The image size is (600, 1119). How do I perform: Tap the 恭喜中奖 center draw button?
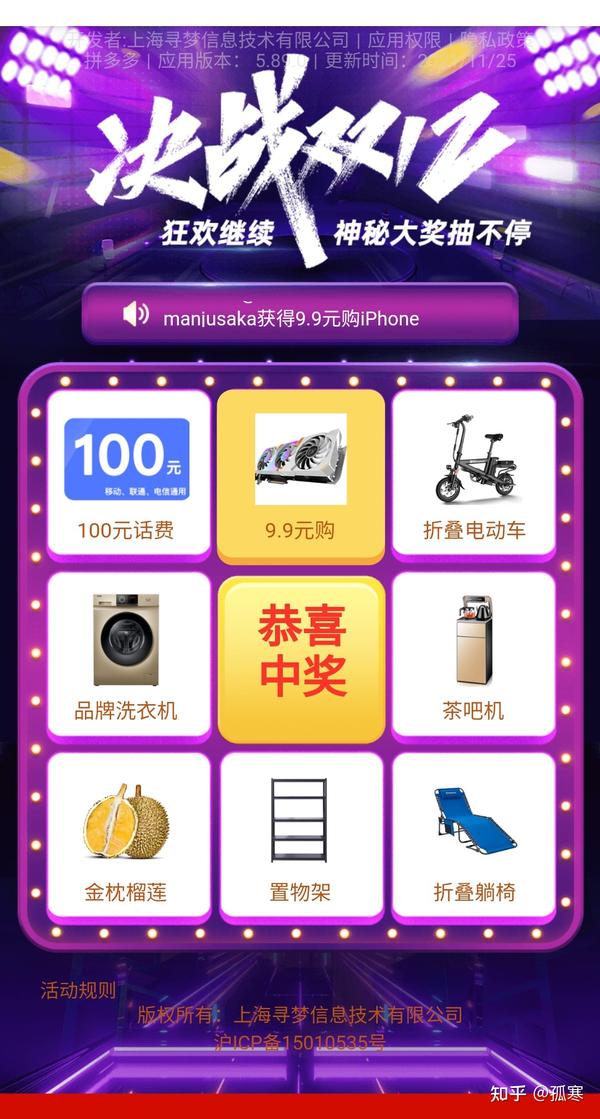coord(301,659)
